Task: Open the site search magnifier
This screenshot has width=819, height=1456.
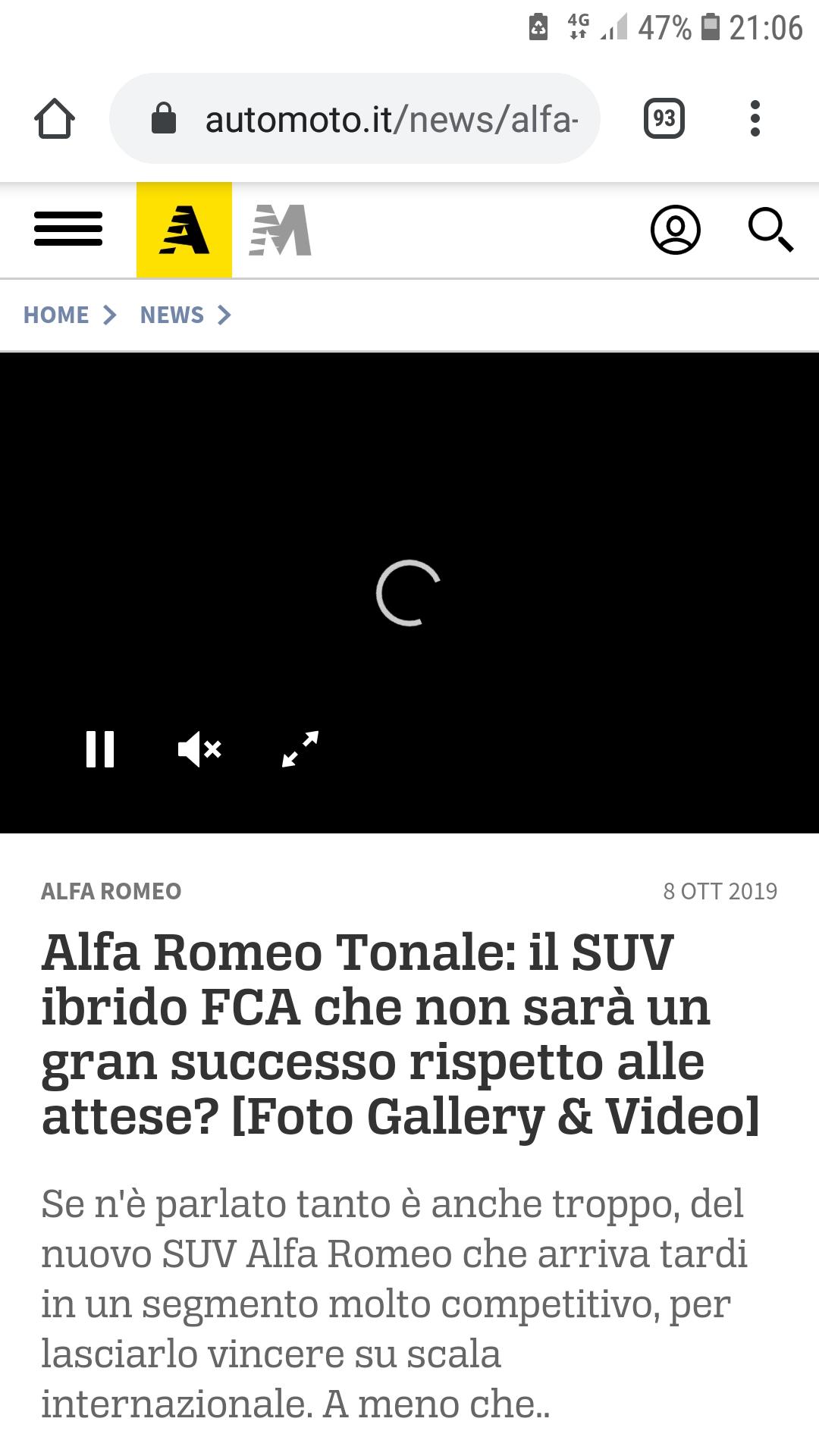Action: [x=770, y=230]
